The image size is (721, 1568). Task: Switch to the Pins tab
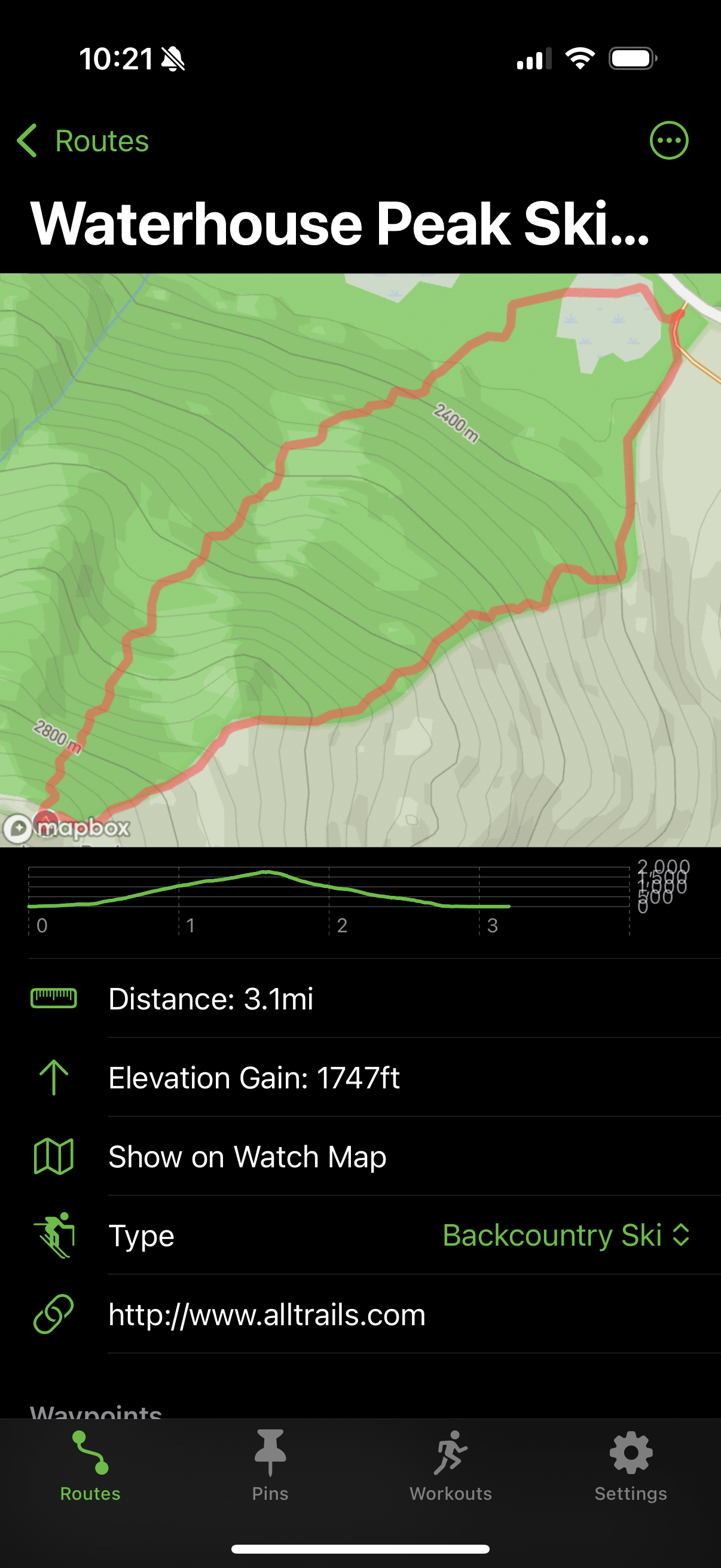[x=270, y=1465]
